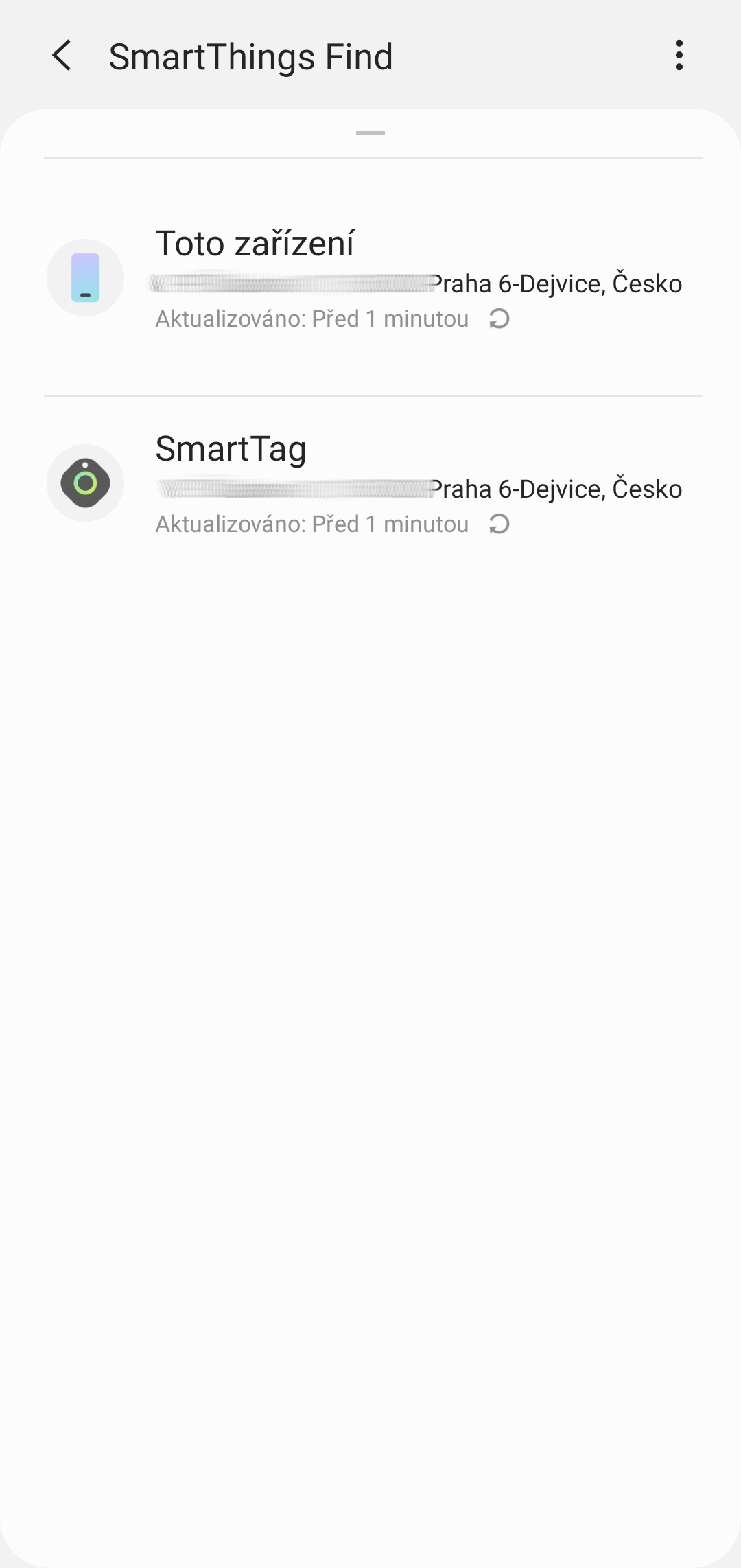The height and width of the screenshot is (1568, 741).
Task: Open SmartThings Find options menu
Action: (679, 56)
